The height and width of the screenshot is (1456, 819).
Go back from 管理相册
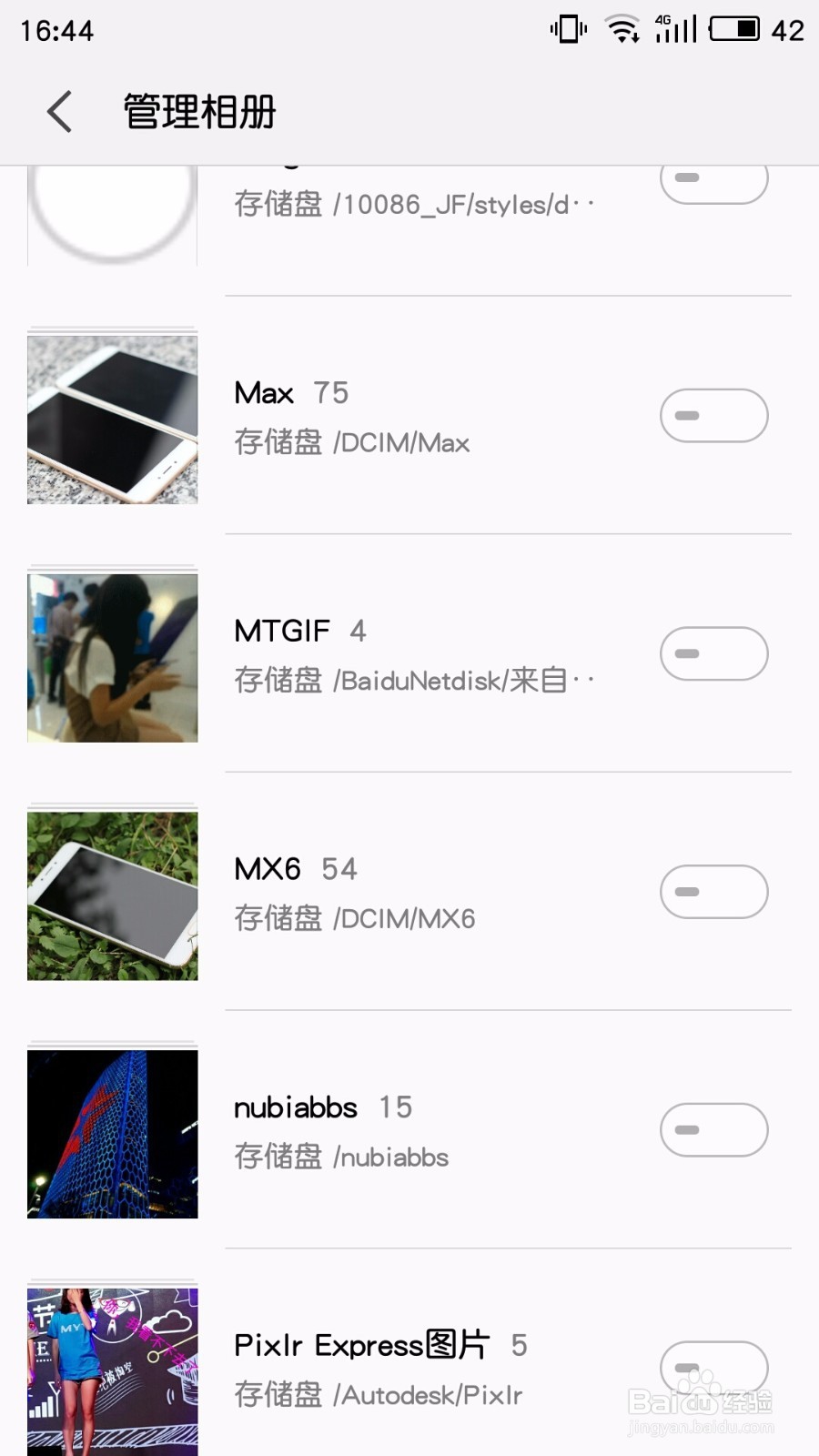(60, 112)
